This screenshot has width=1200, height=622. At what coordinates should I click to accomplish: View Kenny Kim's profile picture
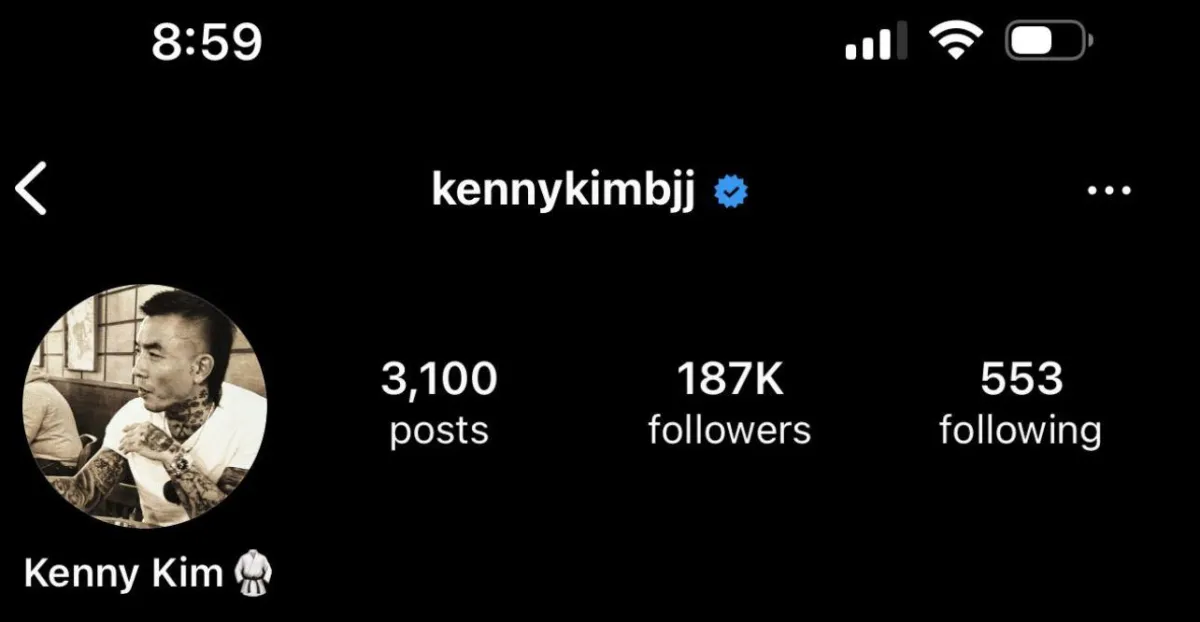point(144,405)
